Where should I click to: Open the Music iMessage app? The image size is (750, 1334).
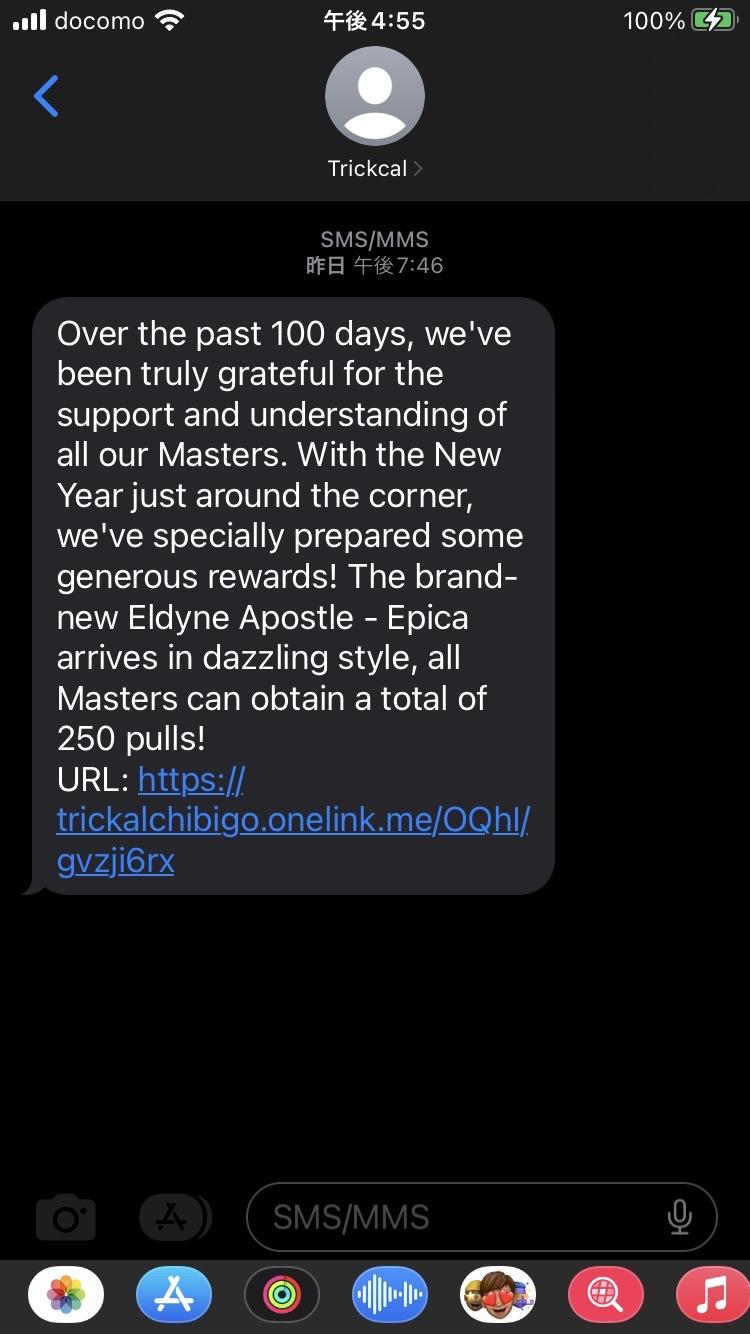point(712,1296)
